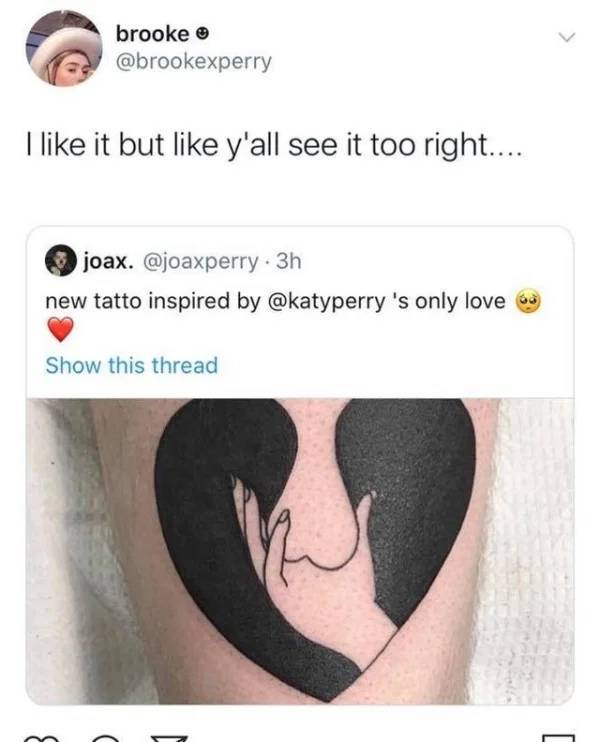Expand the tweet options chevron
600x742 pixels.
coord(565,36)
